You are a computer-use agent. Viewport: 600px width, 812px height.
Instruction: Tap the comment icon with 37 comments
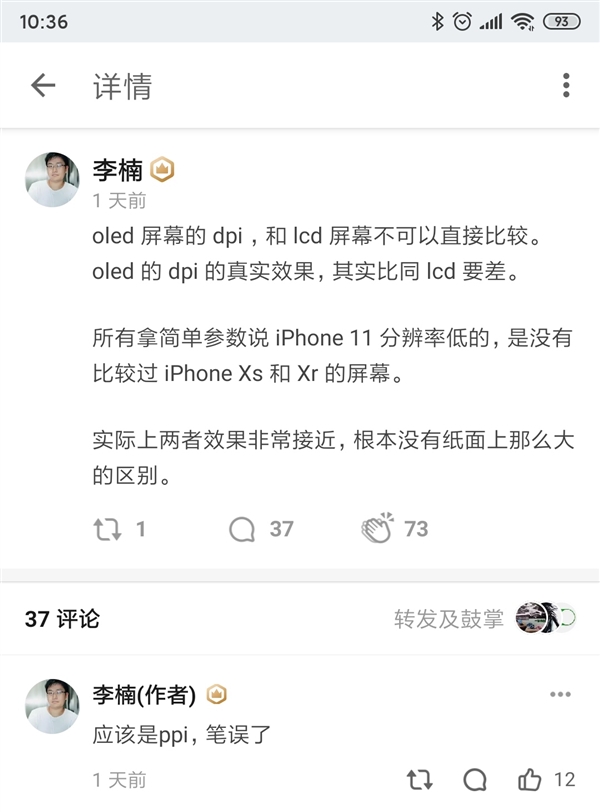pyautogui.click(x=243, y=529)
